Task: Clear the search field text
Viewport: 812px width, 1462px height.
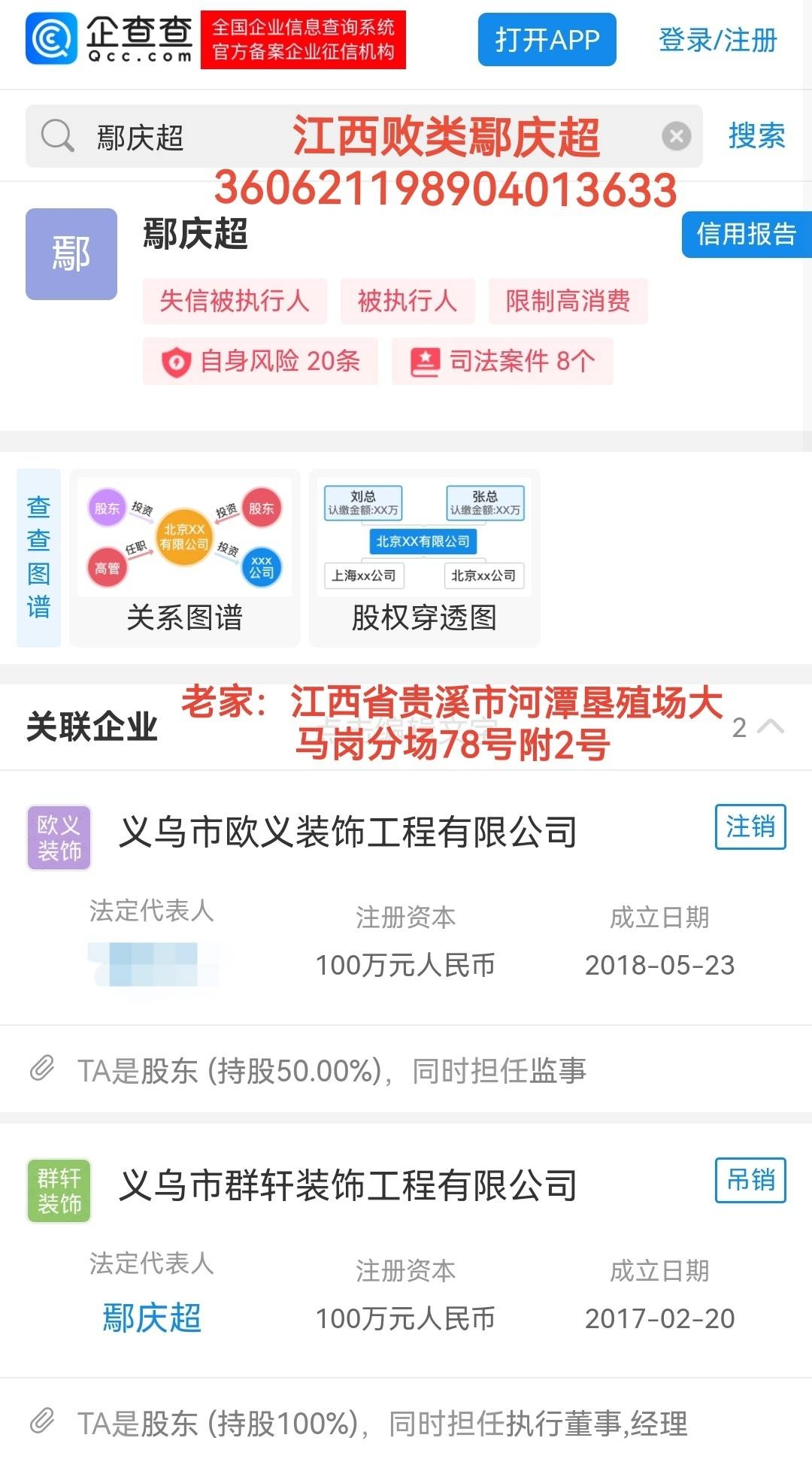Action: click(676, 136)
